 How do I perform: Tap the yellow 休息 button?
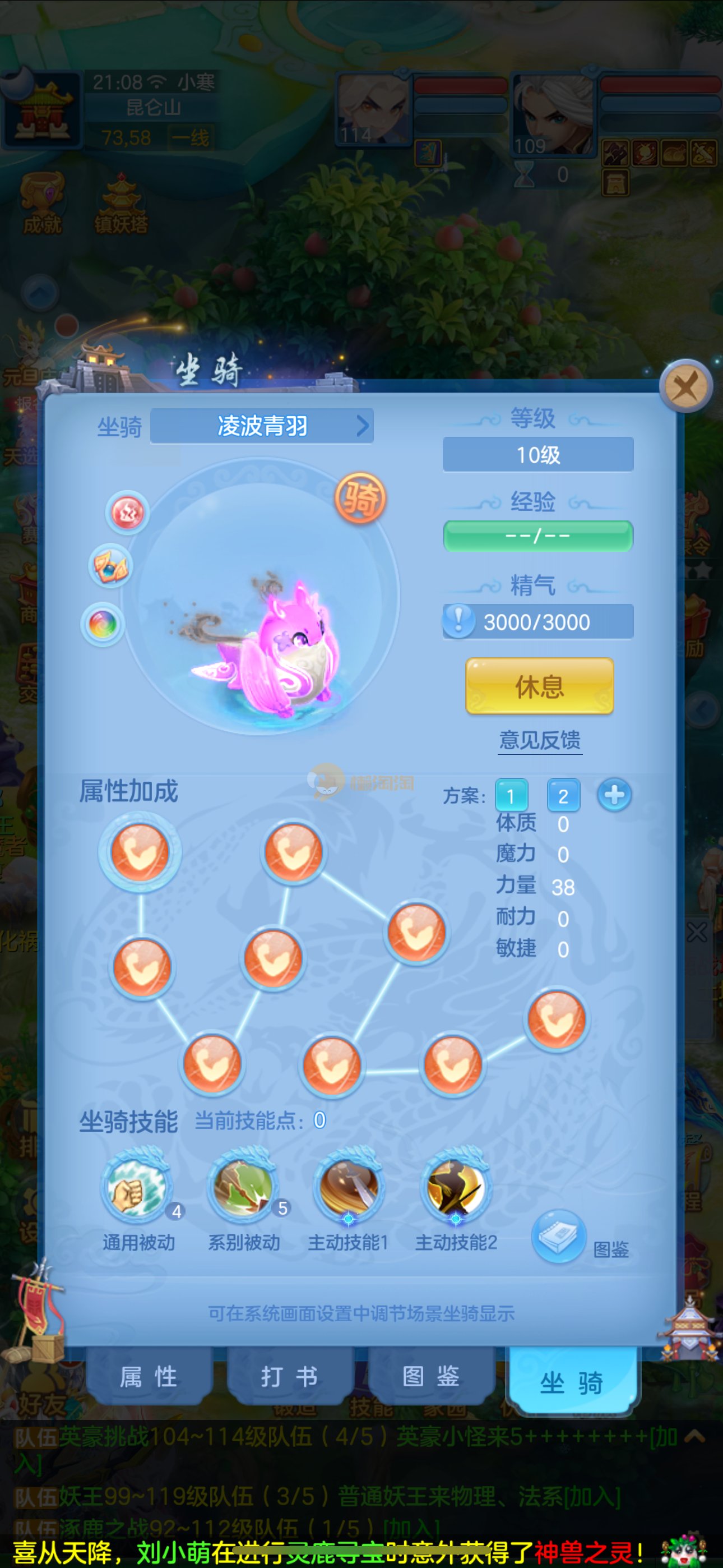539,686
